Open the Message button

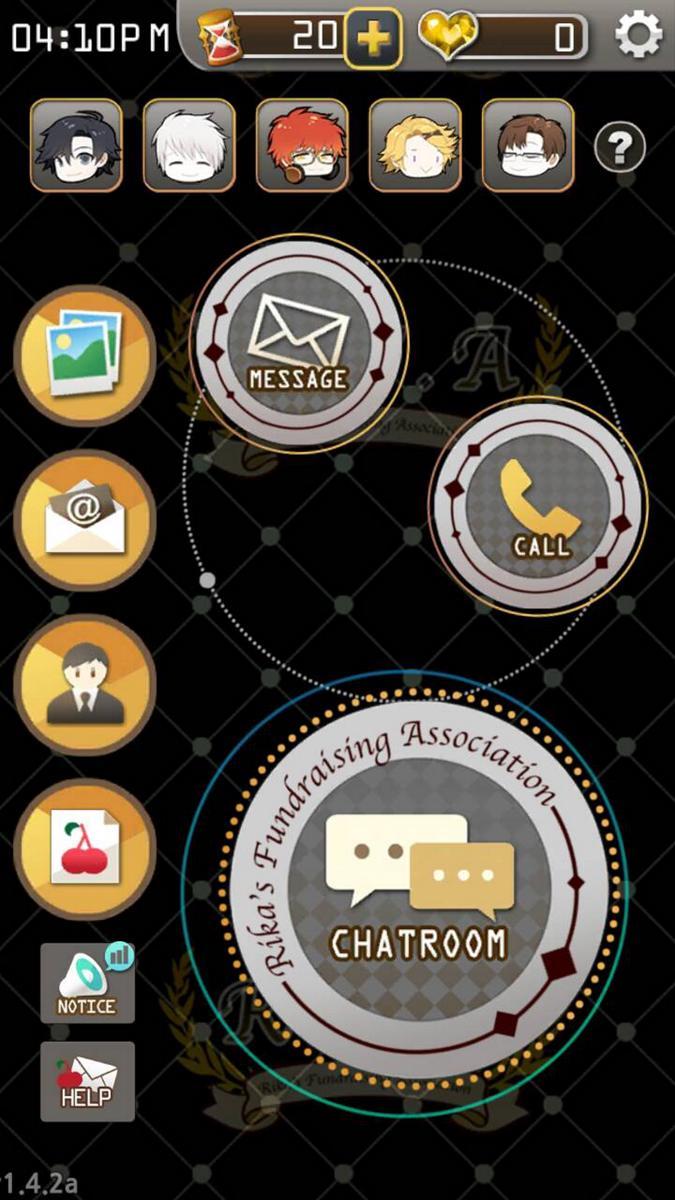[x=298, y=343]
